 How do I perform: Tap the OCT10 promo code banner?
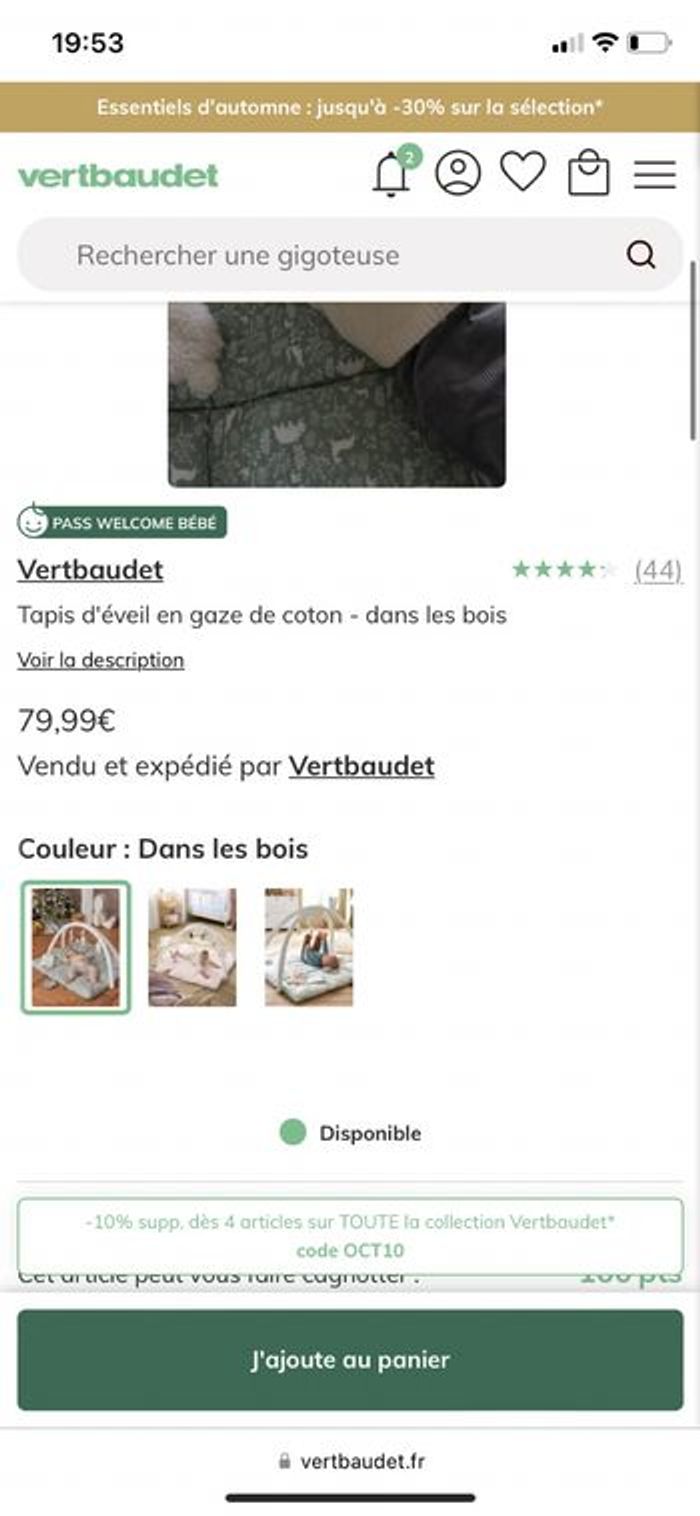click(x=350, y=1236)
